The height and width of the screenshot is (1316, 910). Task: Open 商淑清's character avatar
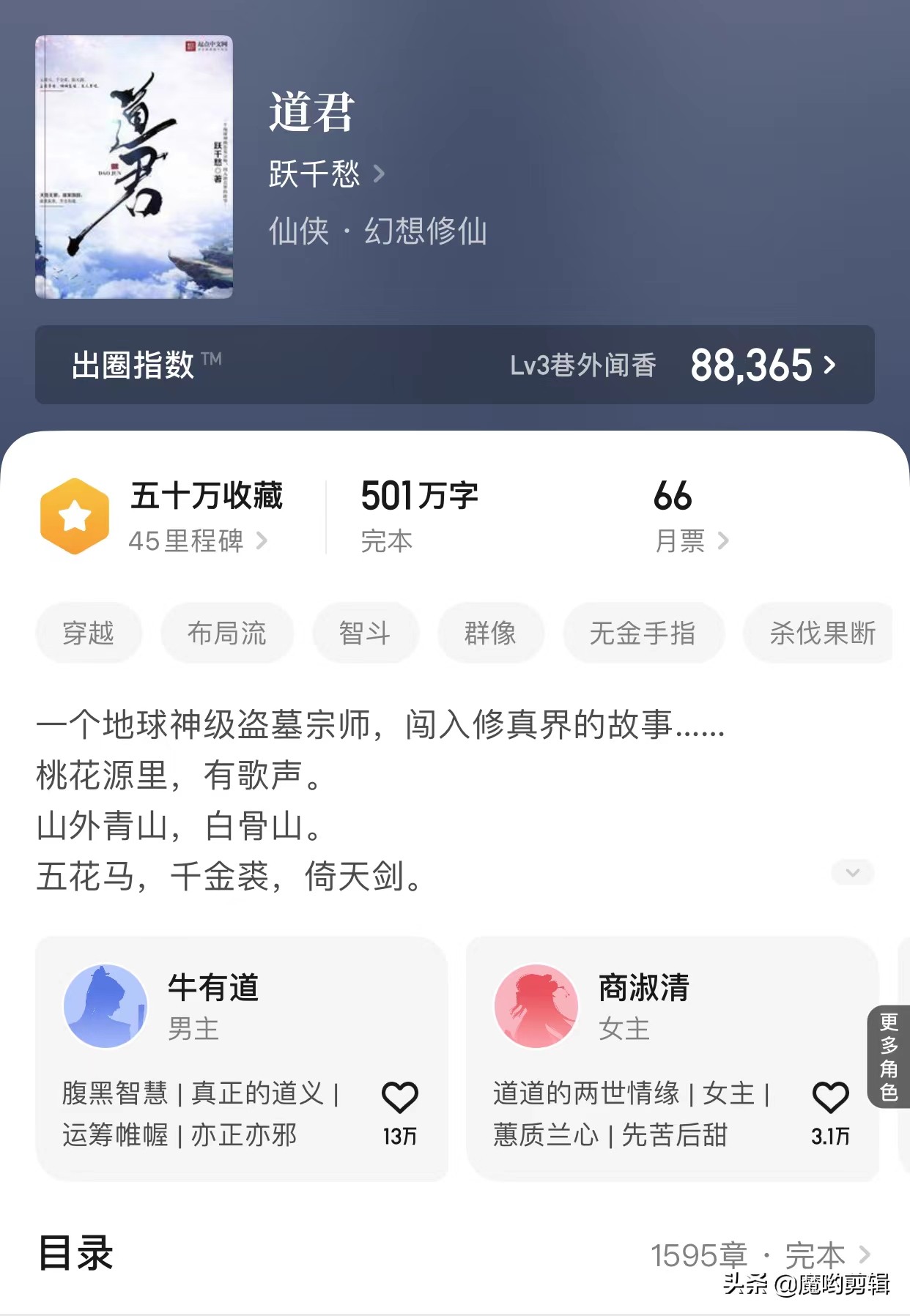[536, 1005]
